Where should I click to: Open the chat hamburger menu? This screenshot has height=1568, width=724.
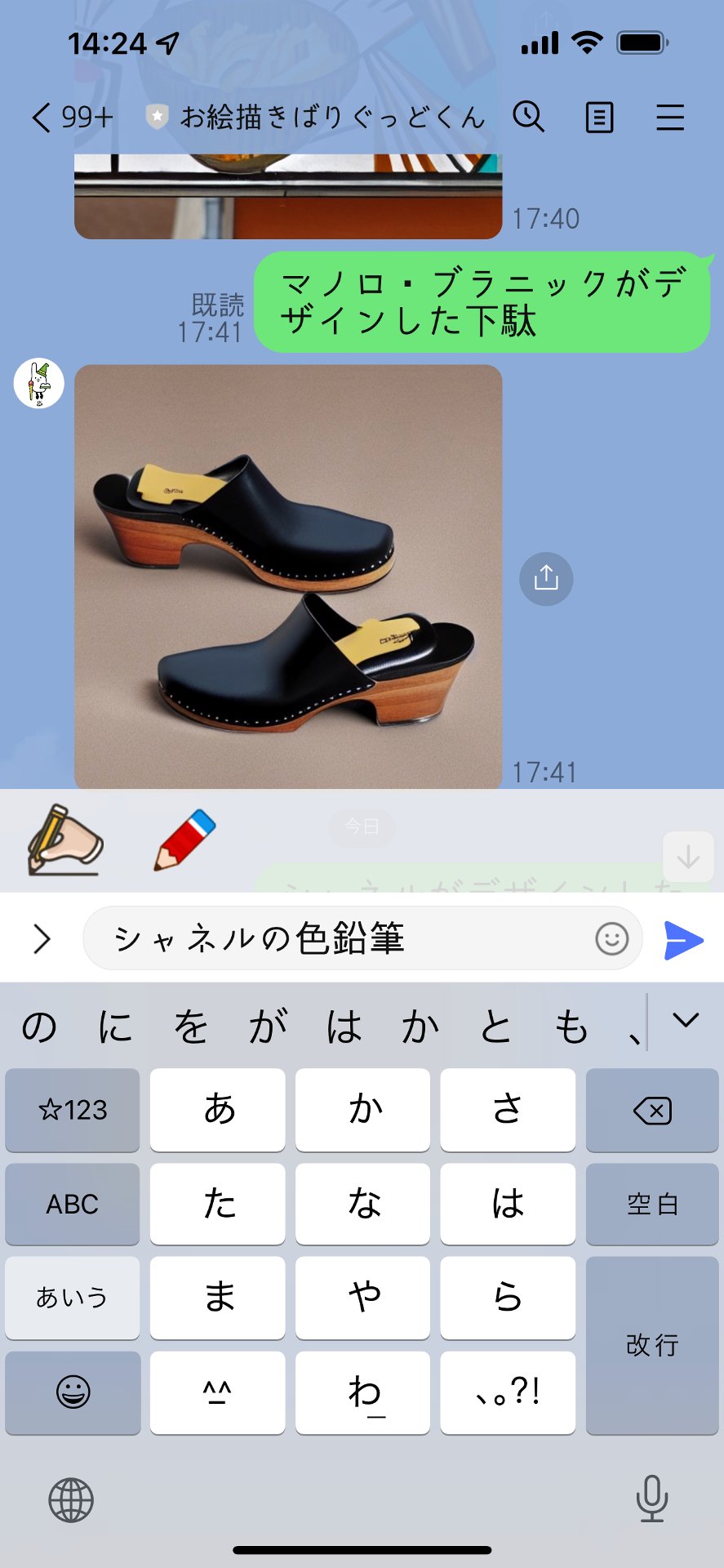pos(669,118)
